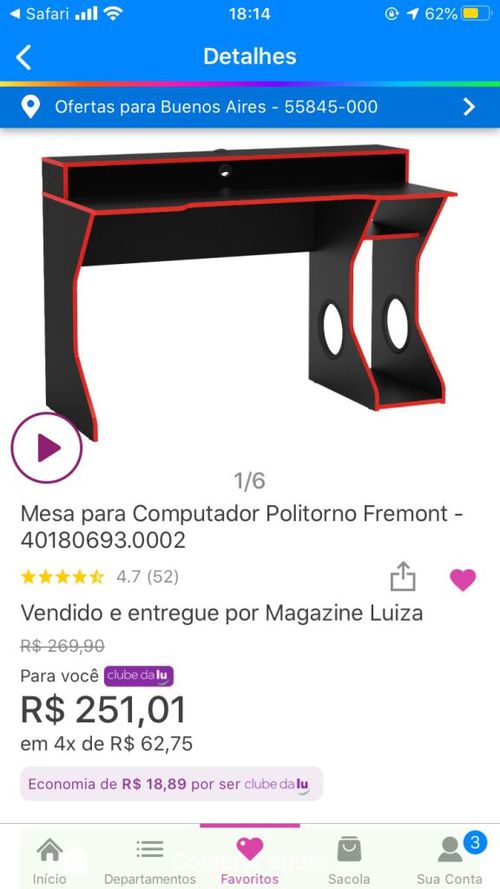Viewport: 500px width, 889px height.
Task: Share this product
Action: pos(403,577)
